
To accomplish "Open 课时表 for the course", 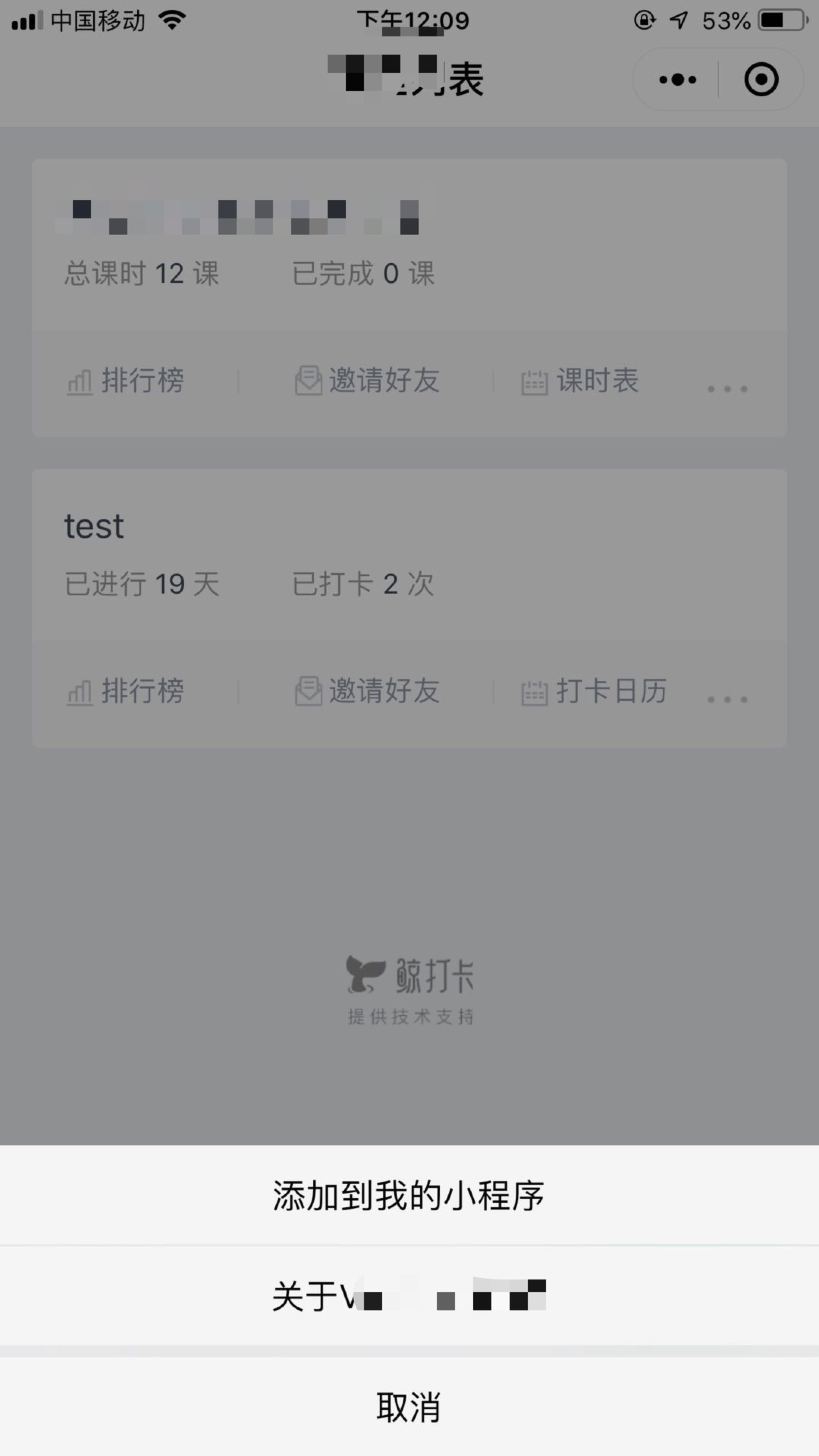I will (x=580, y=380).
